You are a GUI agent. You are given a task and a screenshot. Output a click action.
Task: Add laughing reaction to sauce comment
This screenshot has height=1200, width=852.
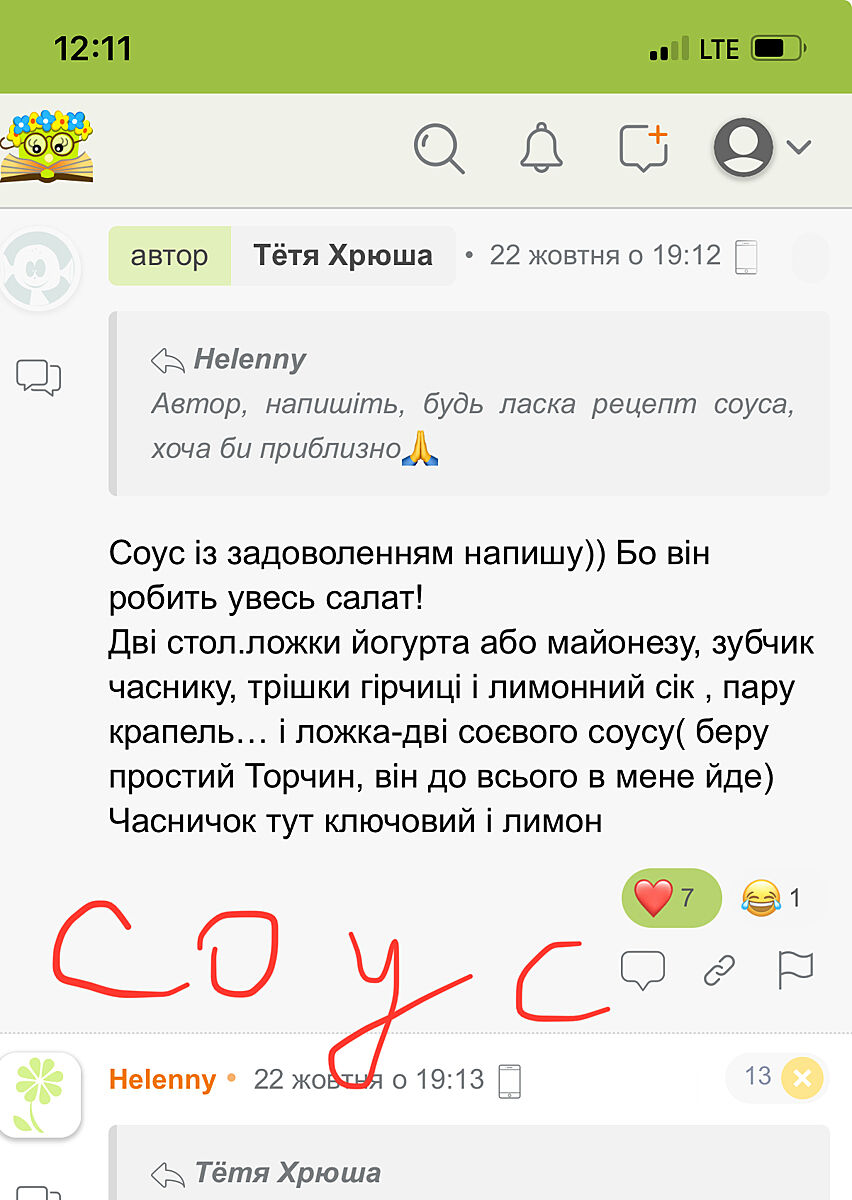coord(771,897)
